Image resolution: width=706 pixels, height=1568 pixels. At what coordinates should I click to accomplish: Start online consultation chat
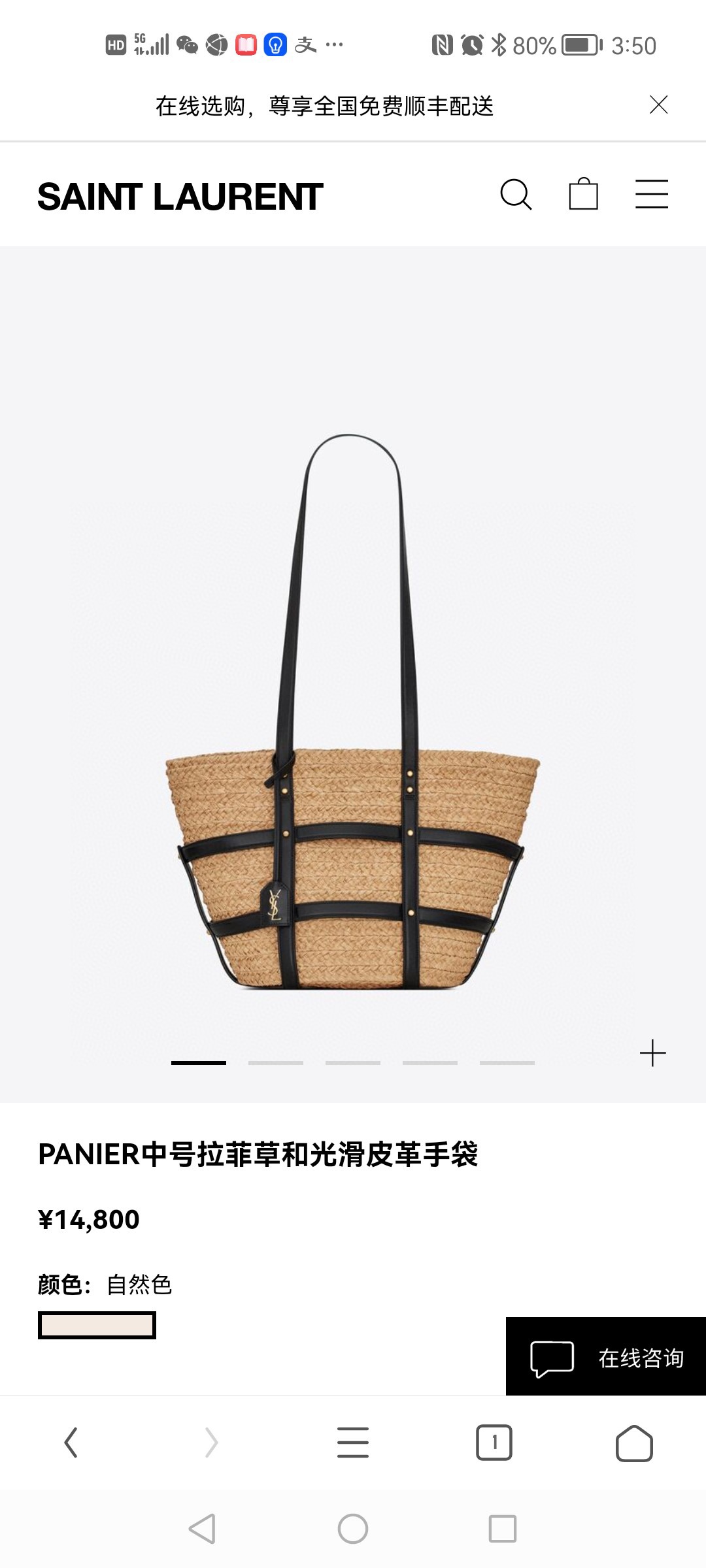606,1358
